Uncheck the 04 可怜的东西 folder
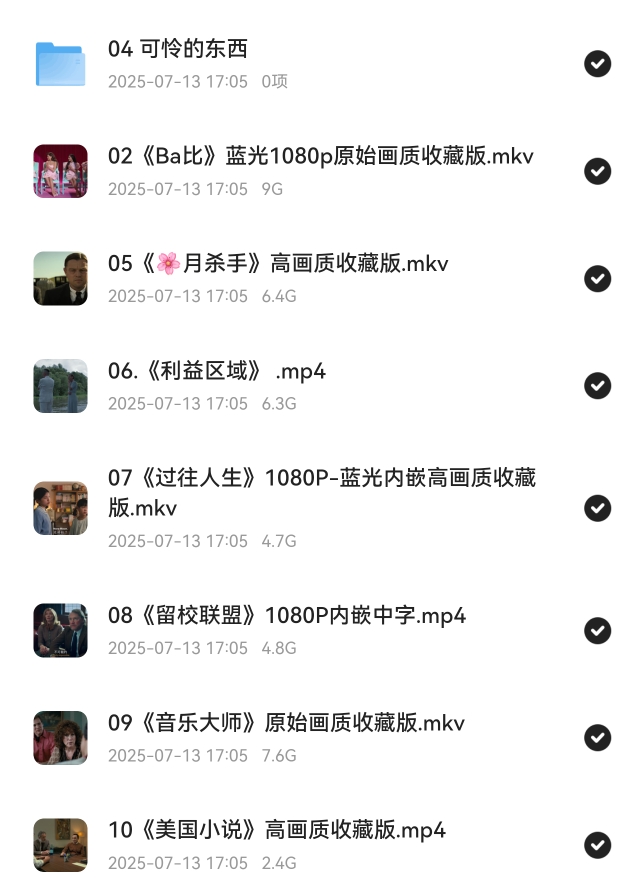 597,64
